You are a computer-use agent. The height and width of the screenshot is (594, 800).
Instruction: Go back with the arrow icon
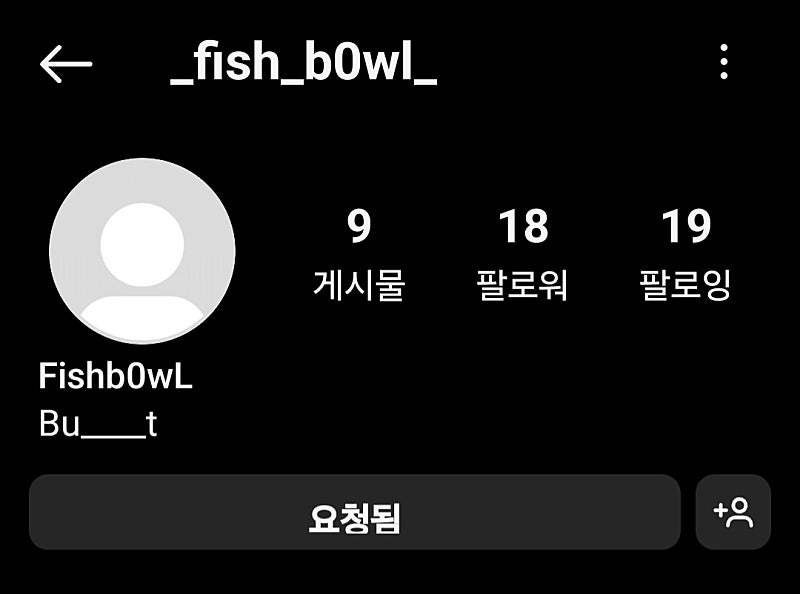tap(66, 65)
